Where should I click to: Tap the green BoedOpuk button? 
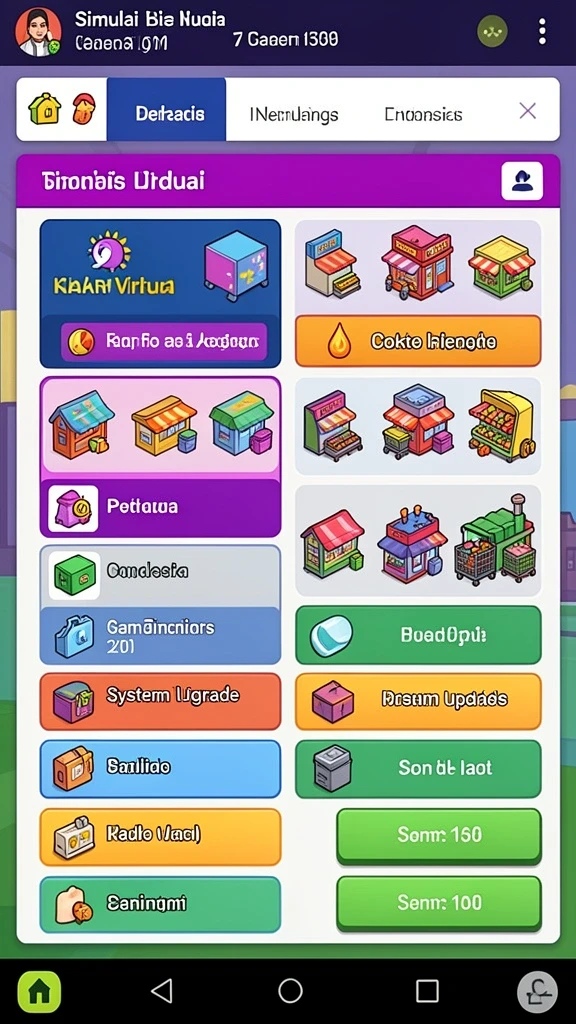coord(418,635)
